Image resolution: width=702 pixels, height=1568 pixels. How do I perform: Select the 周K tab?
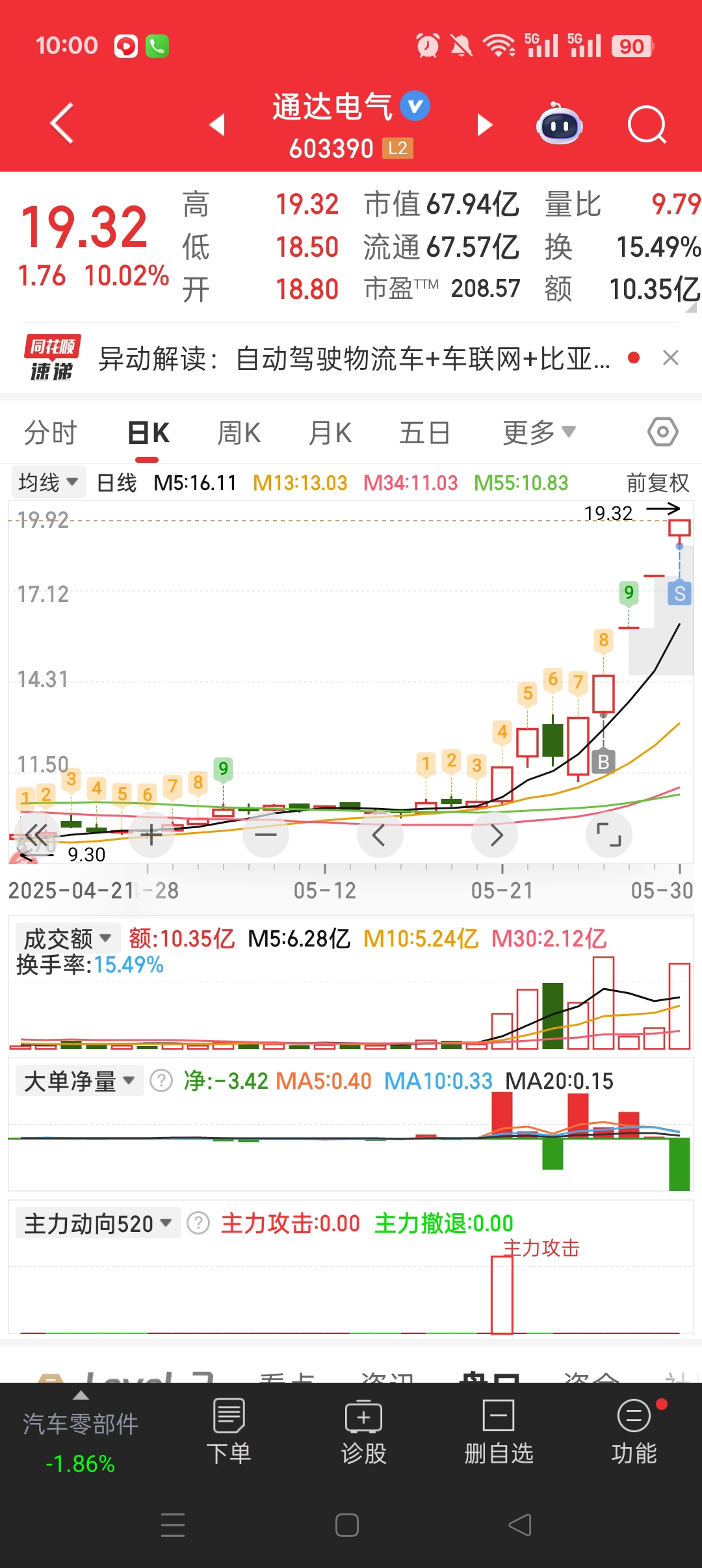[x=239, y=432]
